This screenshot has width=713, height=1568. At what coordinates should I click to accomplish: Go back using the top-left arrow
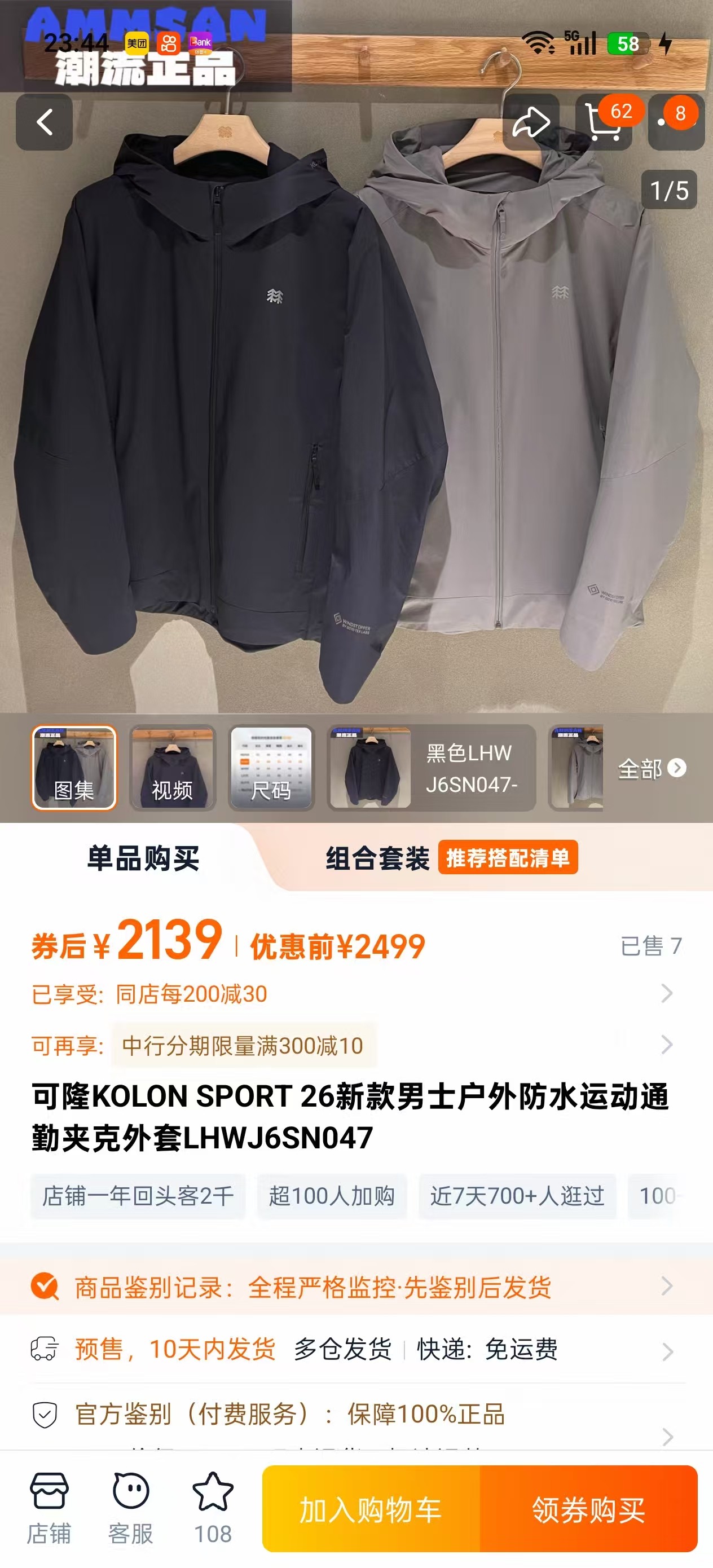[44, 122]
